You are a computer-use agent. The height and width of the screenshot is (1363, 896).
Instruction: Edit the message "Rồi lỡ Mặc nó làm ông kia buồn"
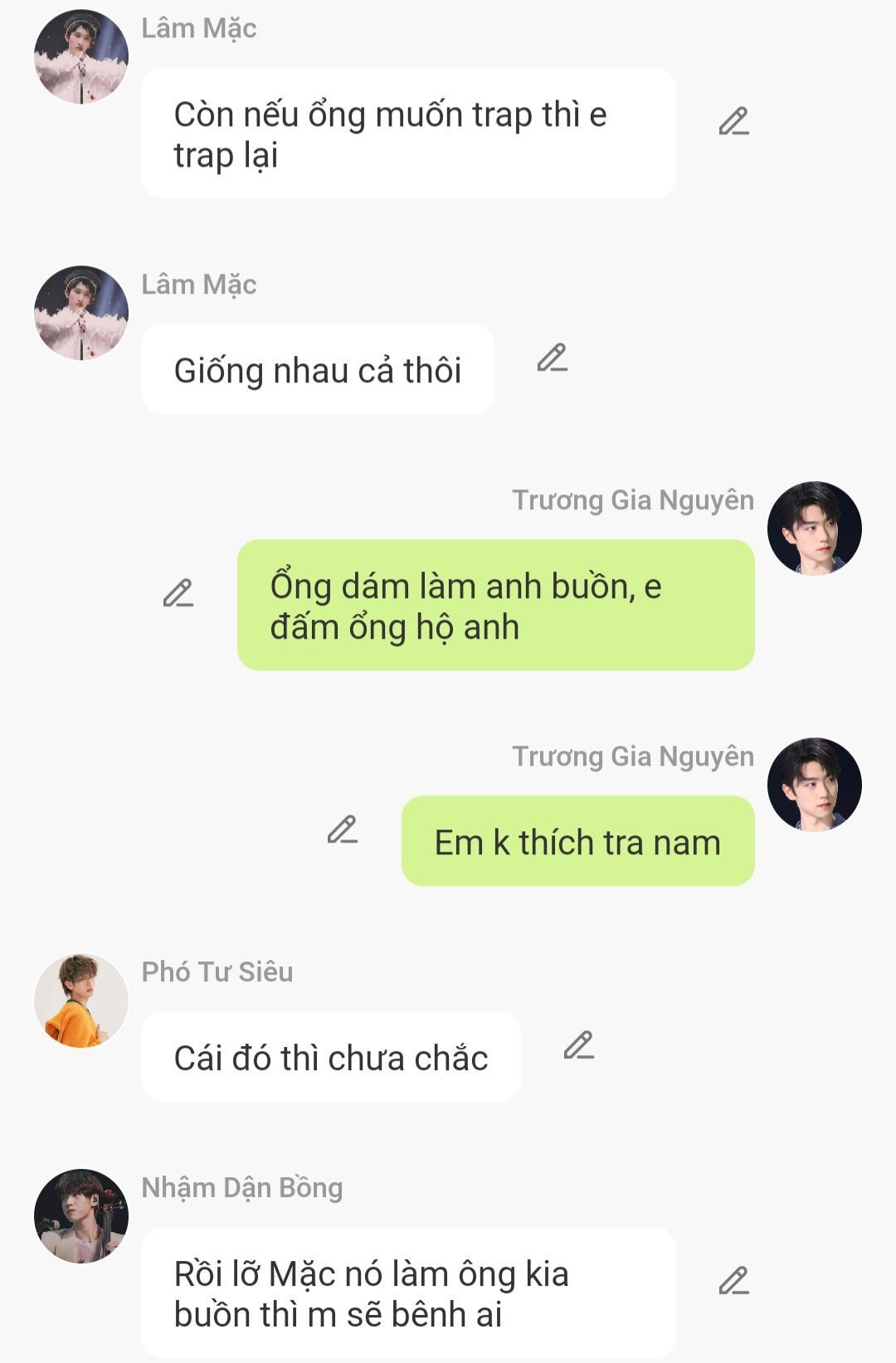point(734,1281)
